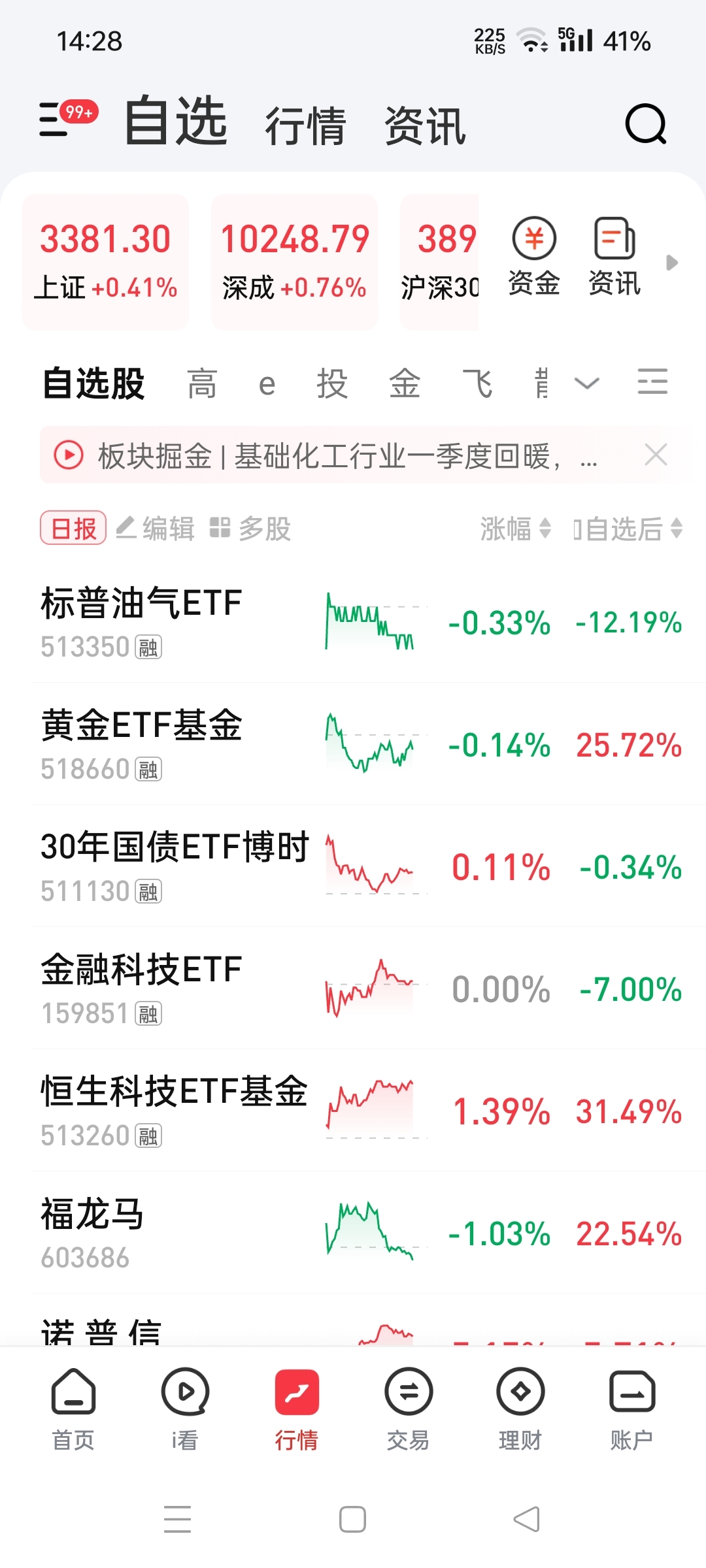
Task: Dismiss the 板块掘金 banner
Action: tap(656, 455)
